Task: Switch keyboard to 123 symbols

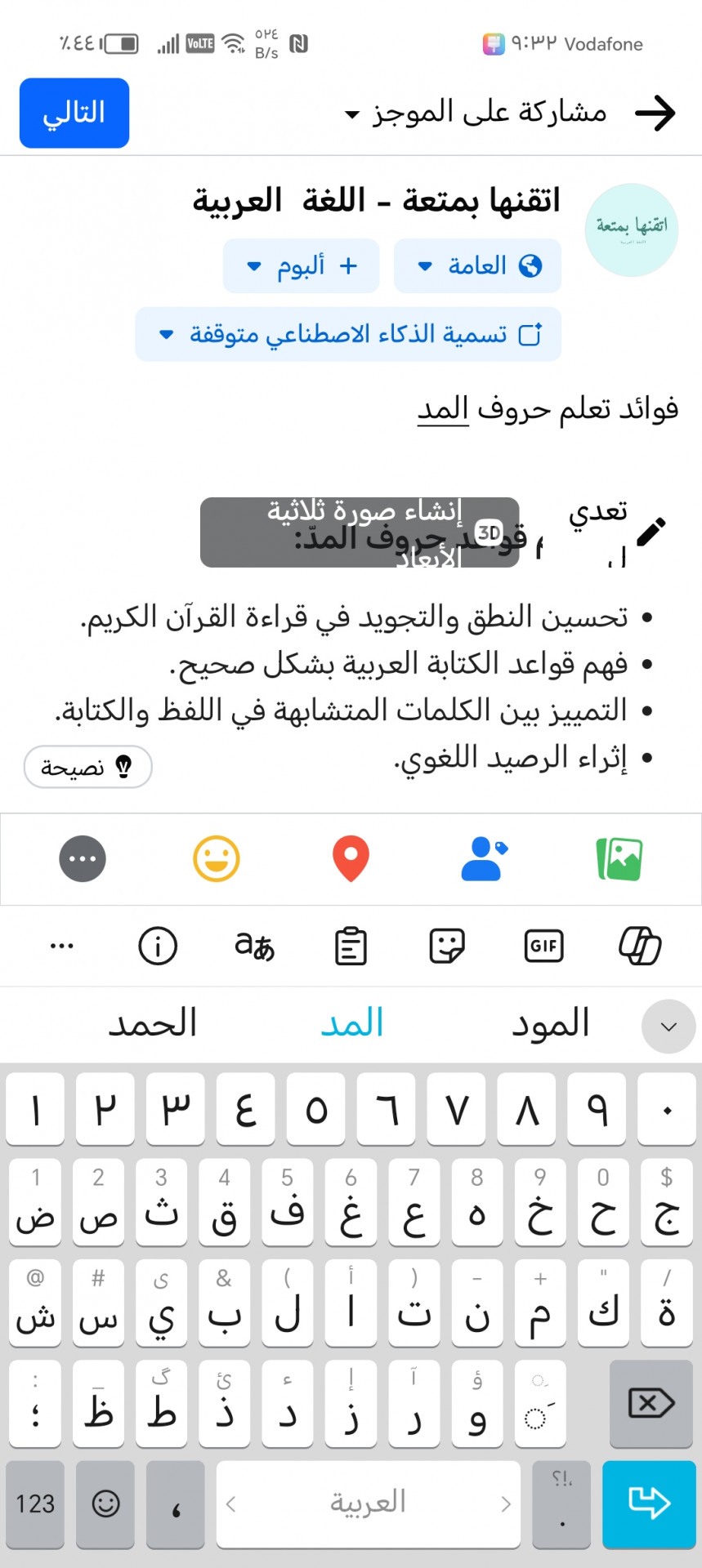Action: point(35,1503)
